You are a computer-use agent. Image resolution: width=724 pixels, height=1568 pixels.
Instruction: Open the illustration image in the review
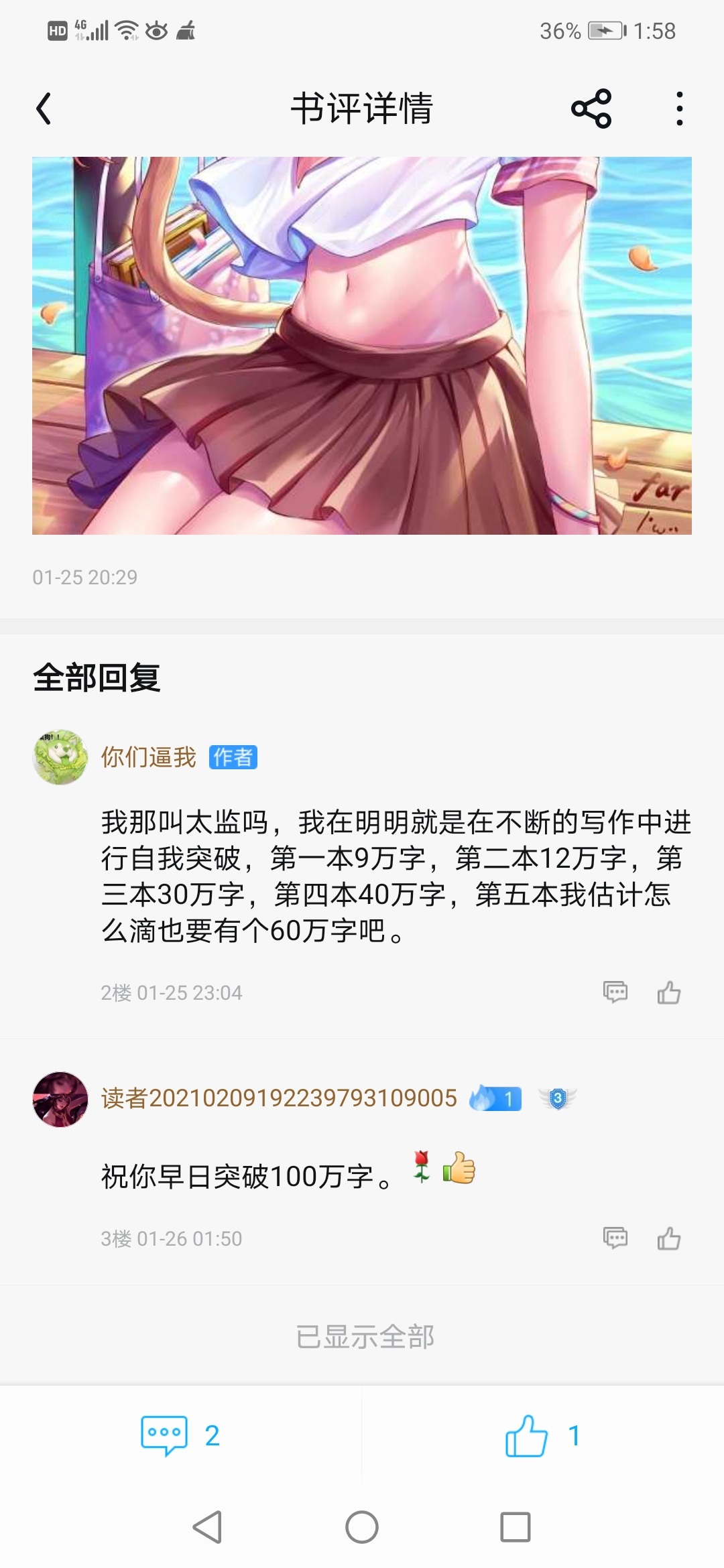(x=362, y=345)
